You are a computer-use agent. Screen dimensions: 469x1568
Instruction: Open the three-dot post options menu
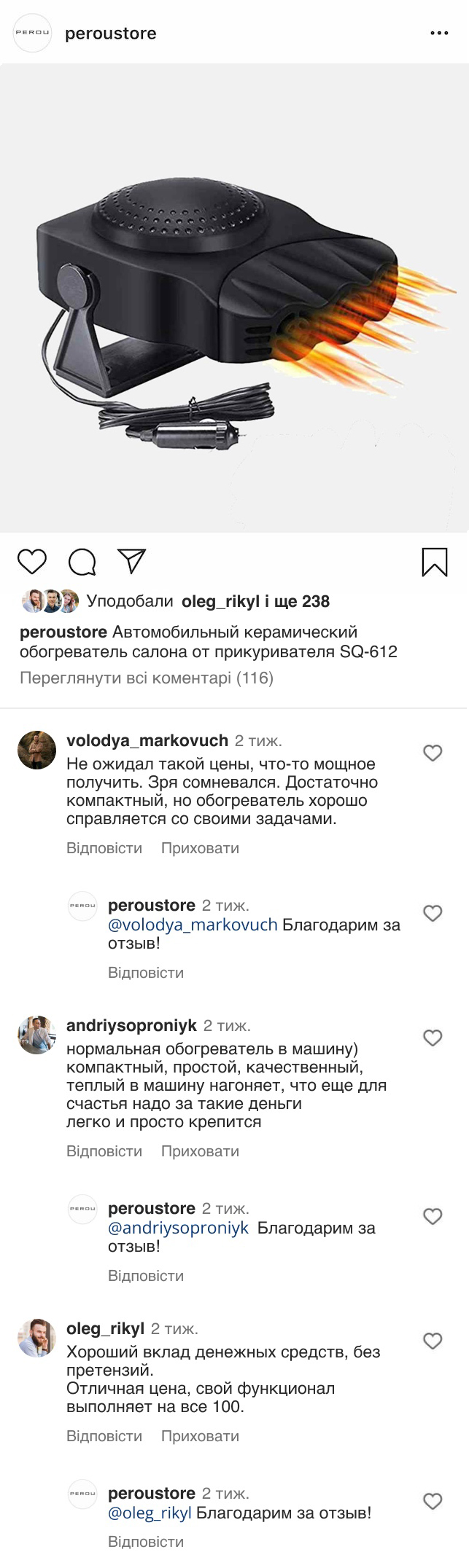click(439, 34)
